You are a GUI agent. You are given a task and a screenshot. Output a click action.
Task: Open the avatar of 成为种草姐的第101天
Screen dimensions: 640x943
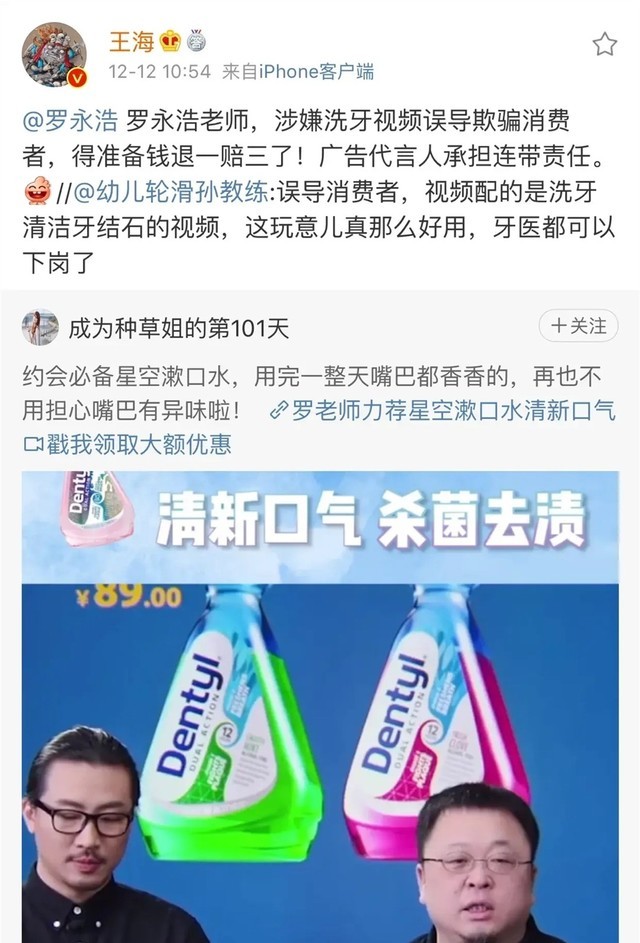(39, 327)
